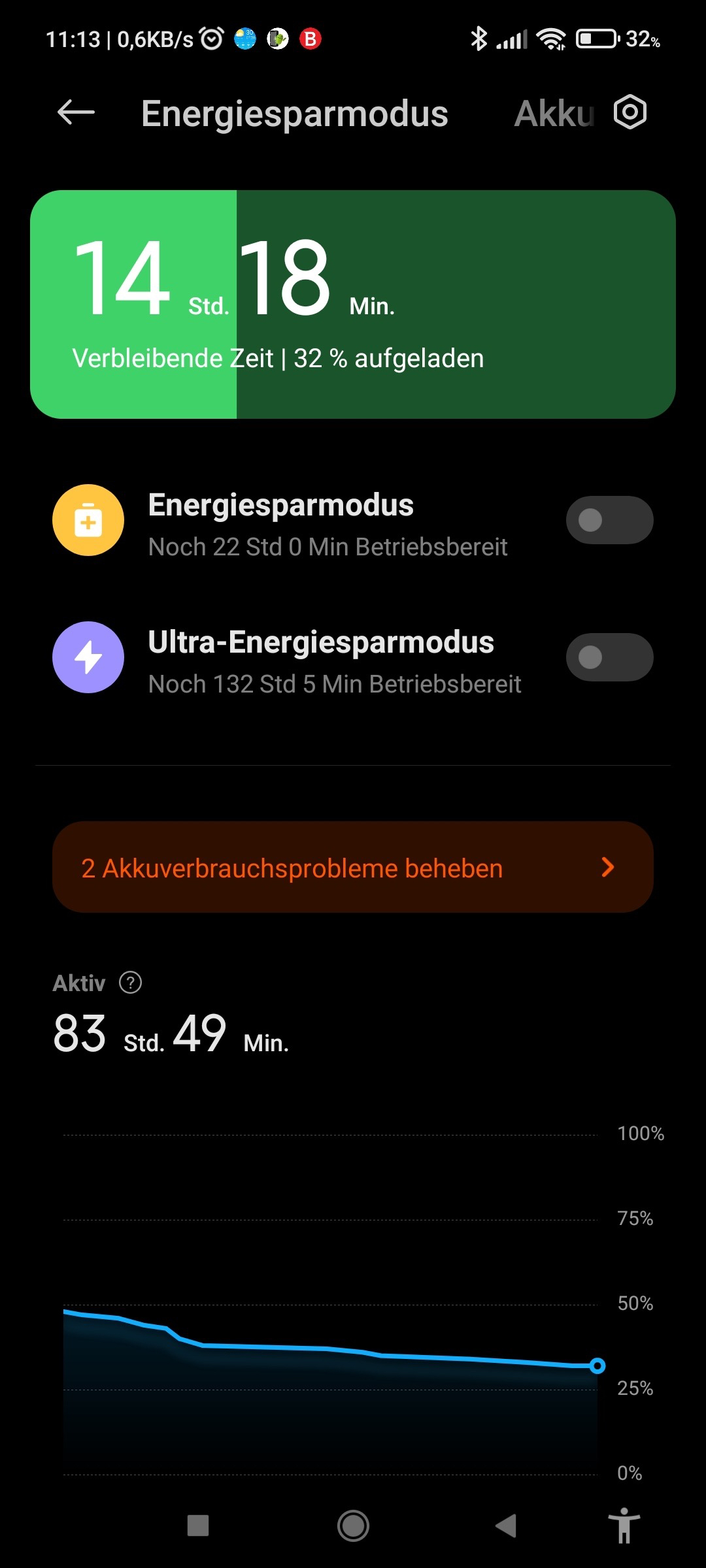
Task: Go back with the top-left arrow
Action: [76, 112]
